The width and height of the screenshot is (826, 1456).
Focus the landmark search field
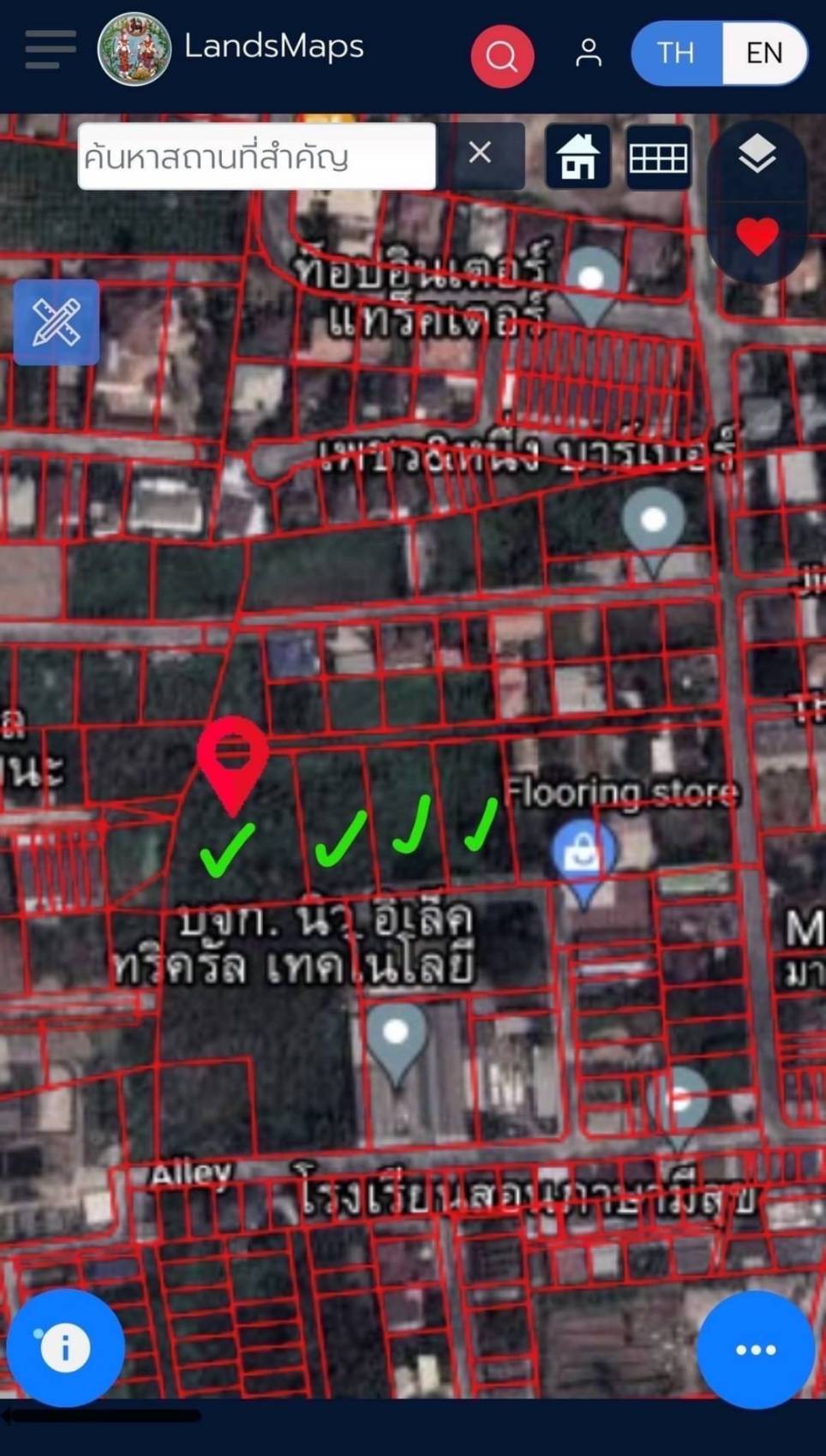coord(257,157)
